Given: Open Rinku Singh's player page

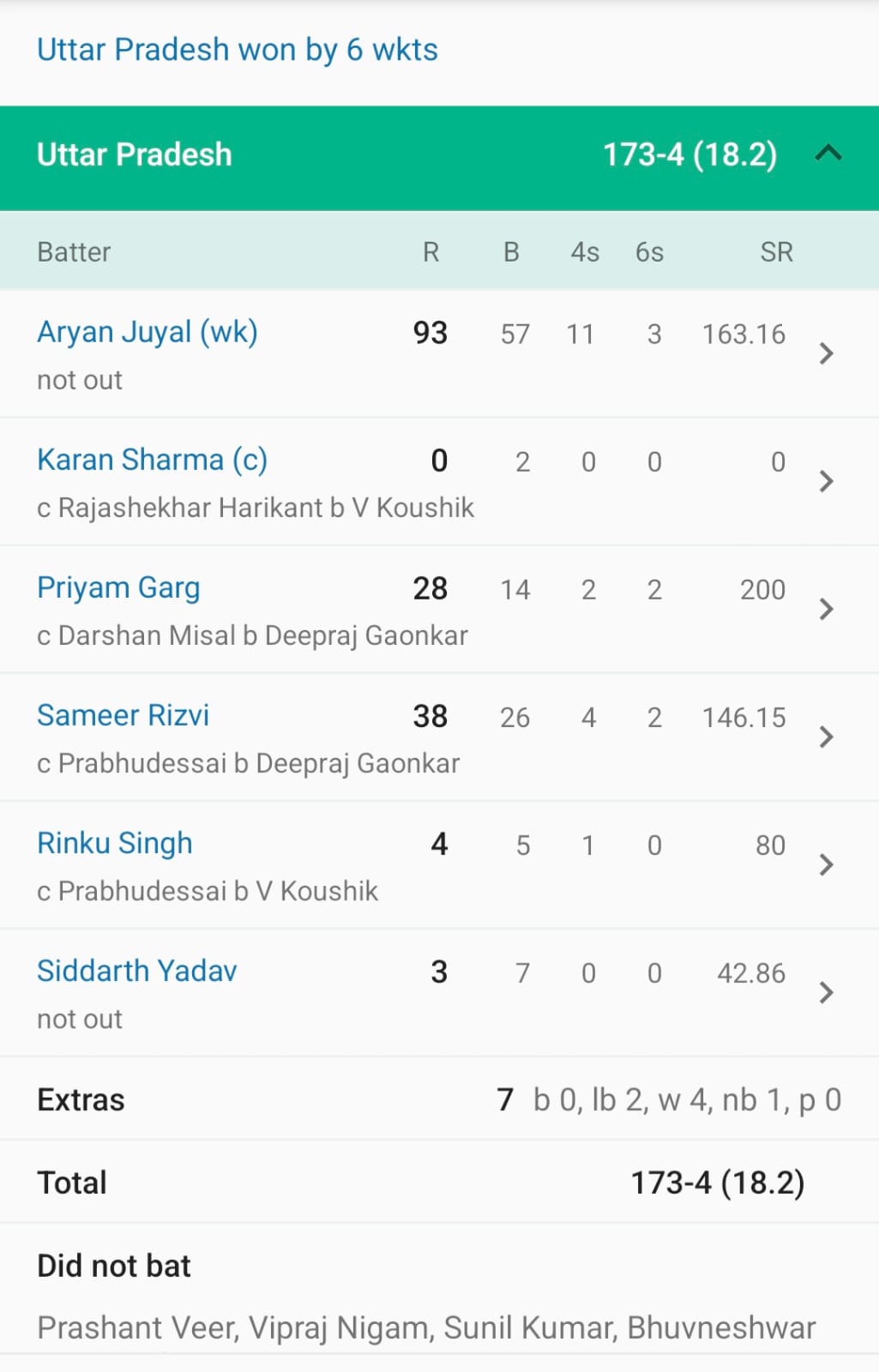Looking at the screenshot, I should coord(115,843).
